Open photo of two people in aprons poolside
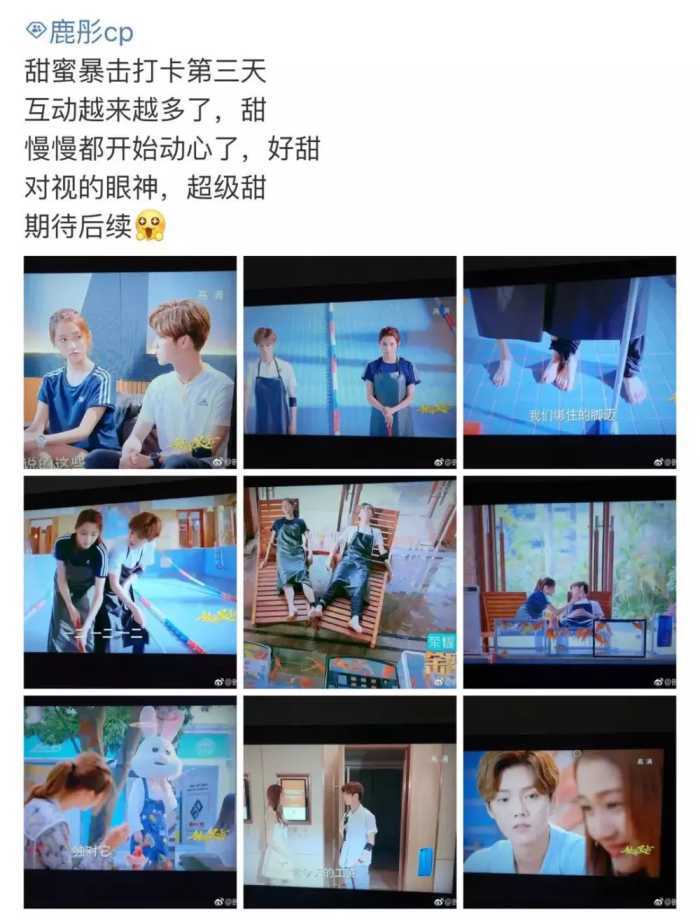The height and width of the screenshot is (920, 700). pyautogui.click(x=349, y=363)
